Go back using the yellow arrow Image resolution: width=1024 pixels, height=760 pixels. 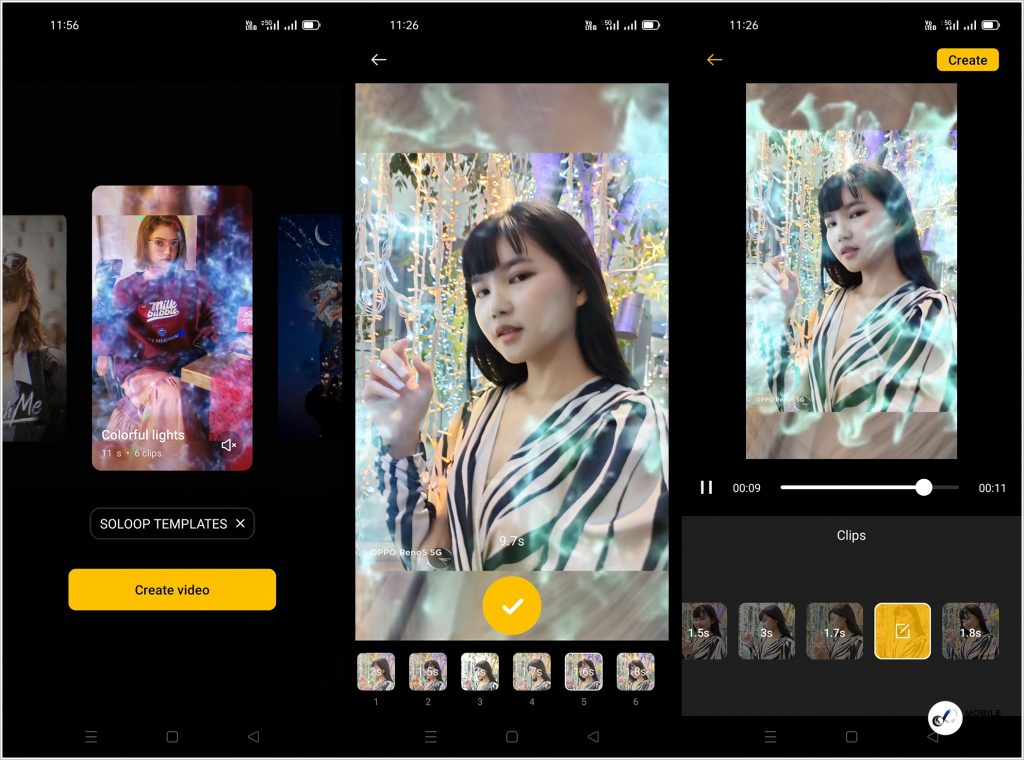coord(714,60)
